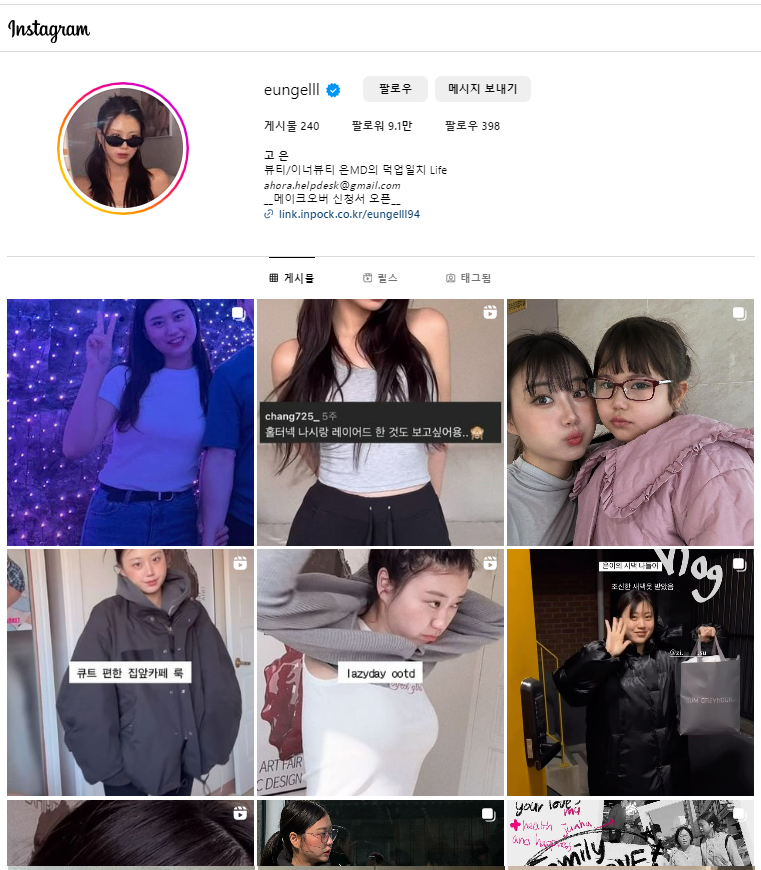Open the link.inpock.co.kr/eungelll94 link
761x870 pixels.
[x=349, y=214]
